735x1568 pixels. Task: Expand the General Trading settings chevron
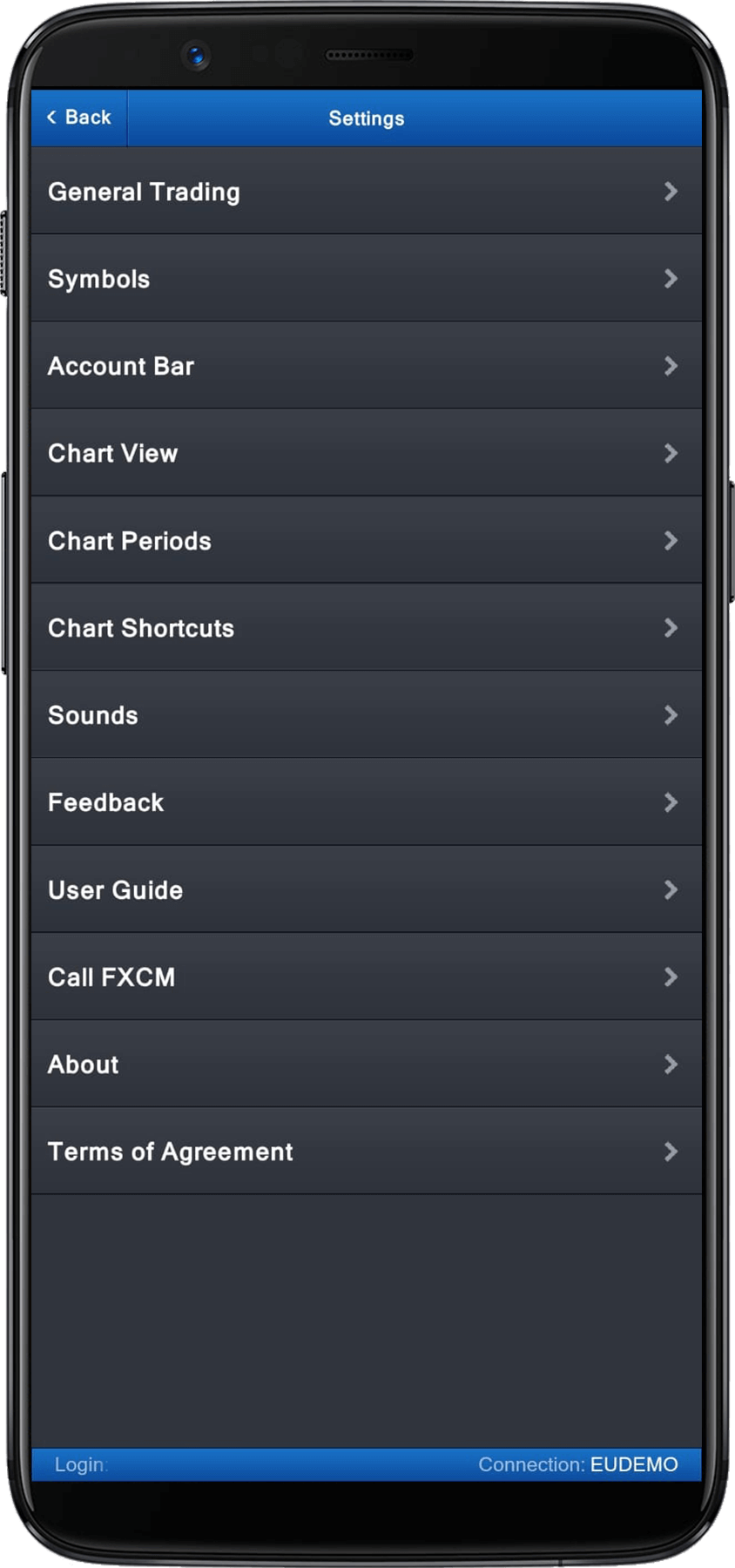(x=671, y=192)
